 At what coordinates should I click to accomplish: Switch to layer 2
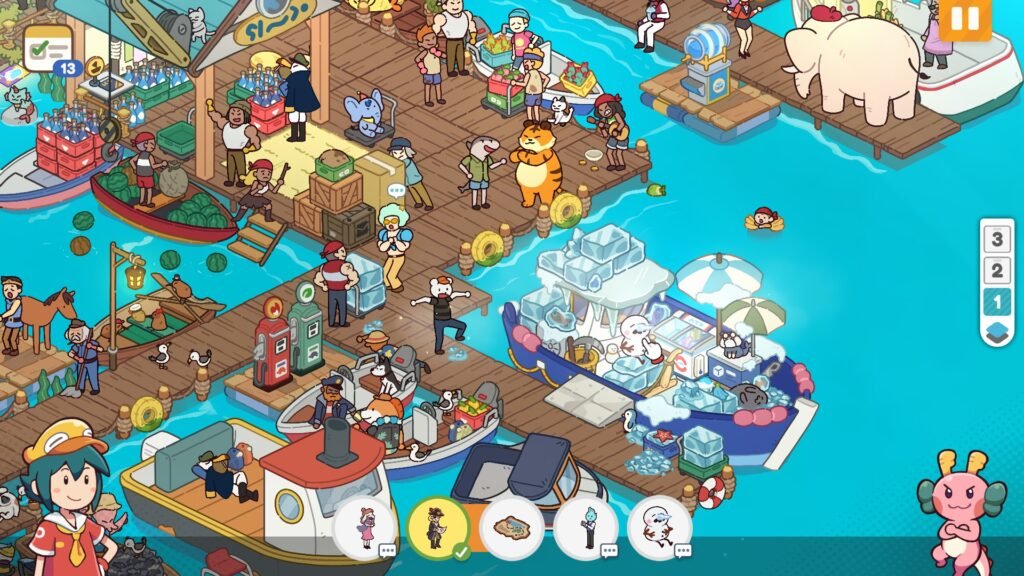(x=997, y=270)
